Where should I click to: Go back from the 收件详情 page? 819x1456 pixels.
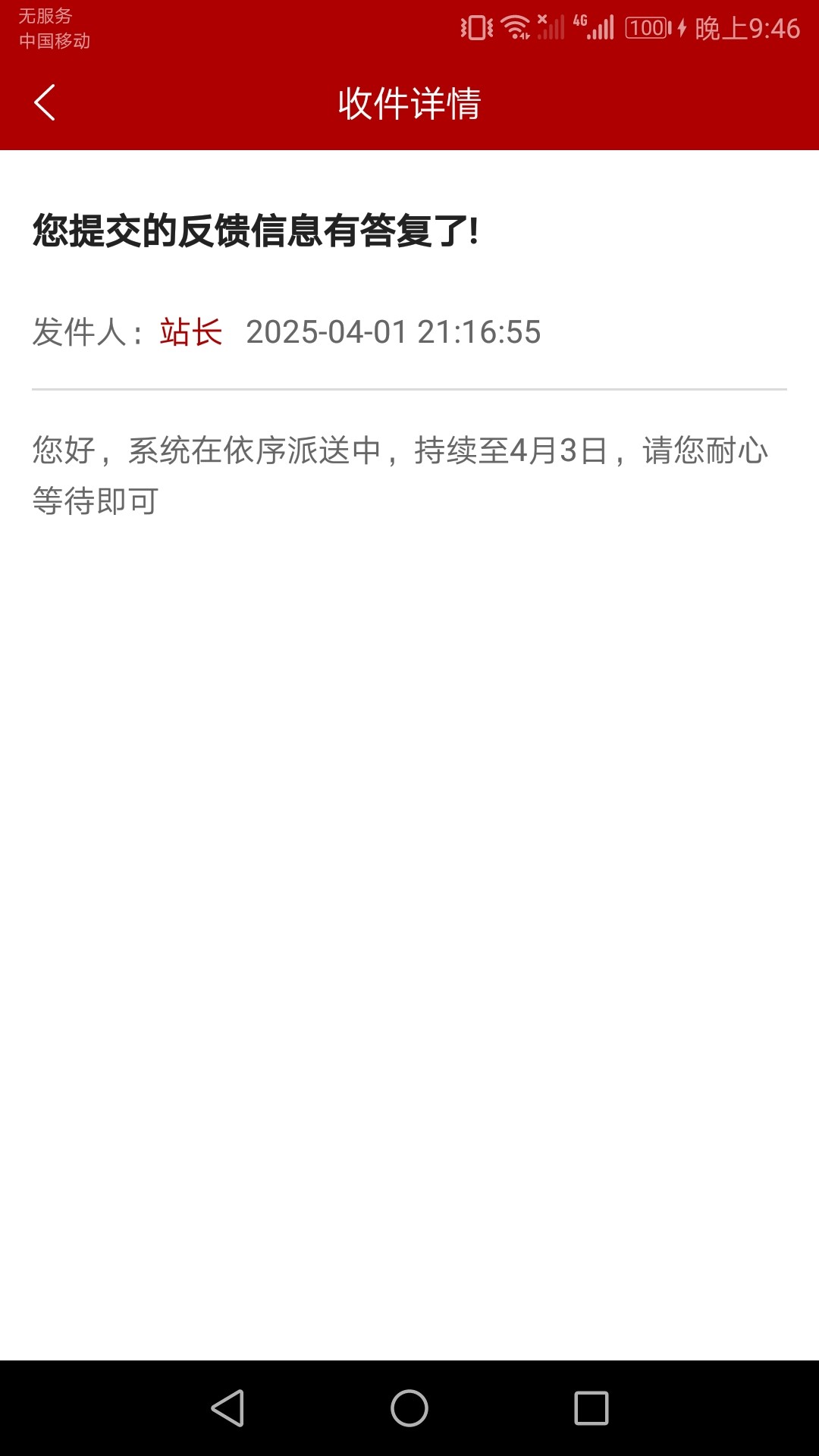click(x=45, y=102)
